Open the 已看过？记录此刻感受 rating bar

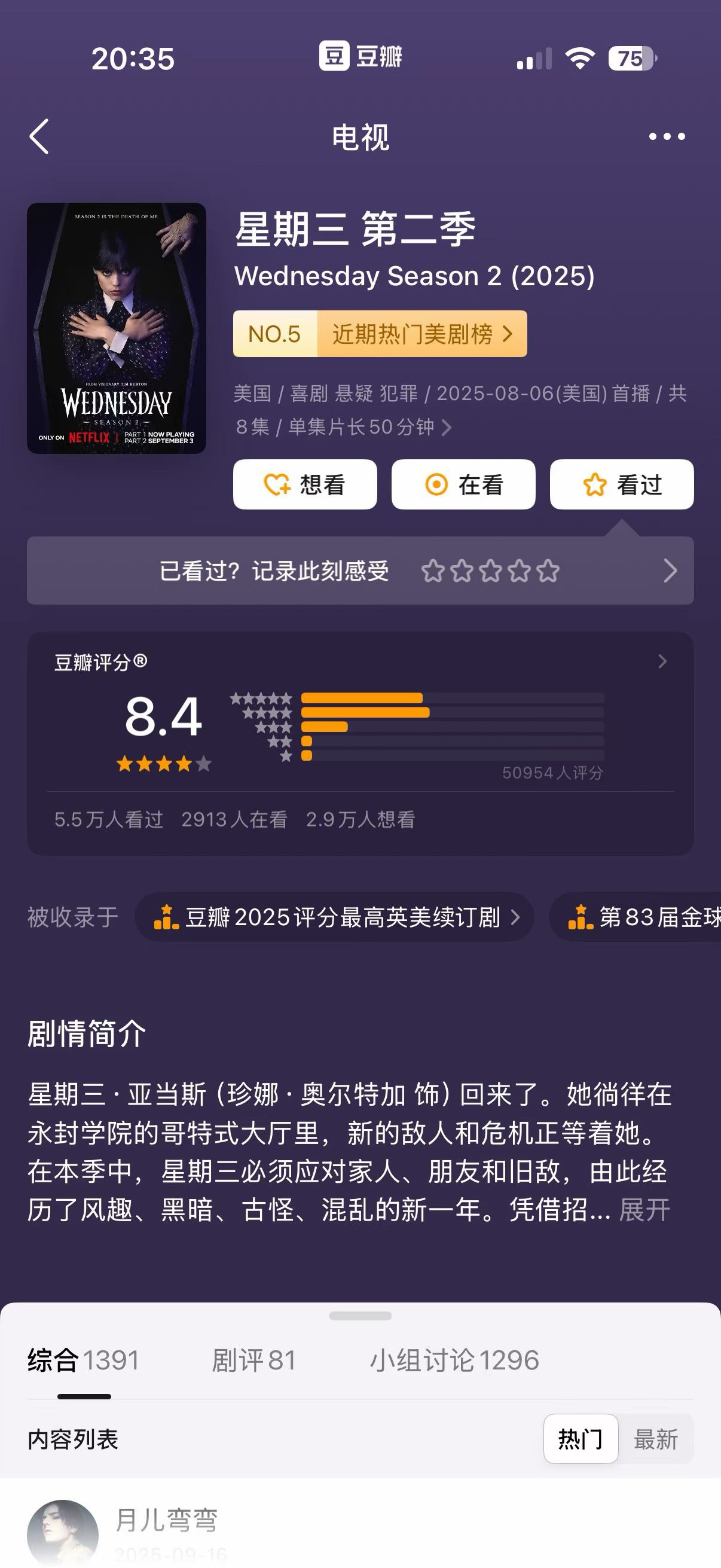(x=360, y=571)
